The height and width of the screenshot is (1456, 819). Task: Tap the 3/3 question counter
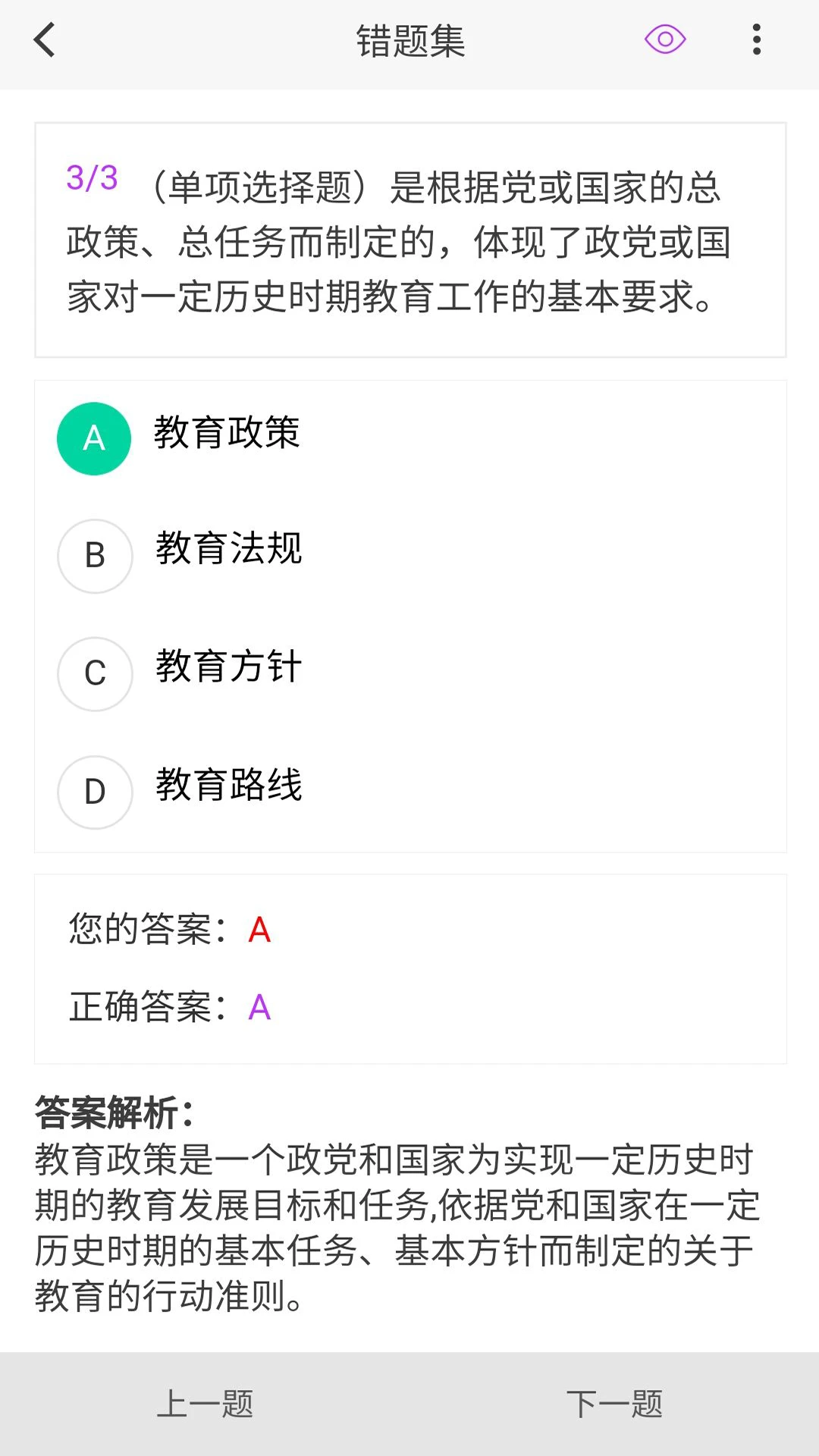pos(93,178)
